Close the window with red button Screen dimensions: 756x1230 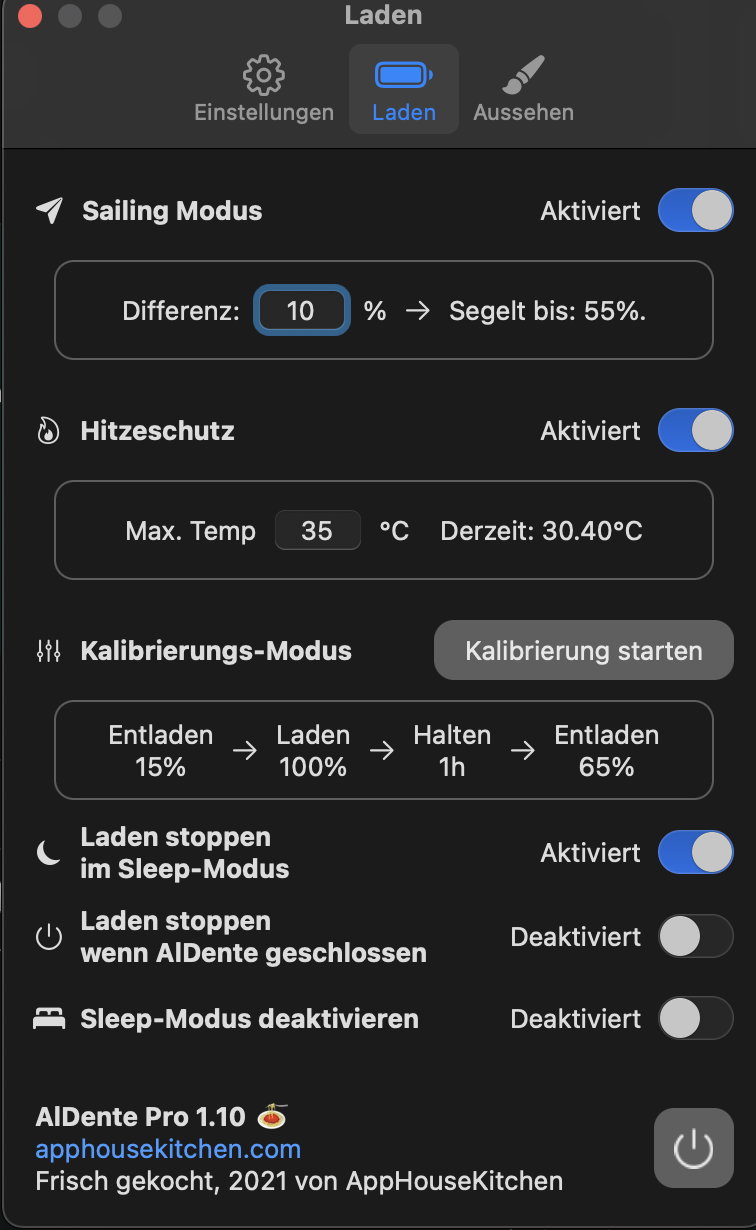pyautogui.click(x=31, y=16)
